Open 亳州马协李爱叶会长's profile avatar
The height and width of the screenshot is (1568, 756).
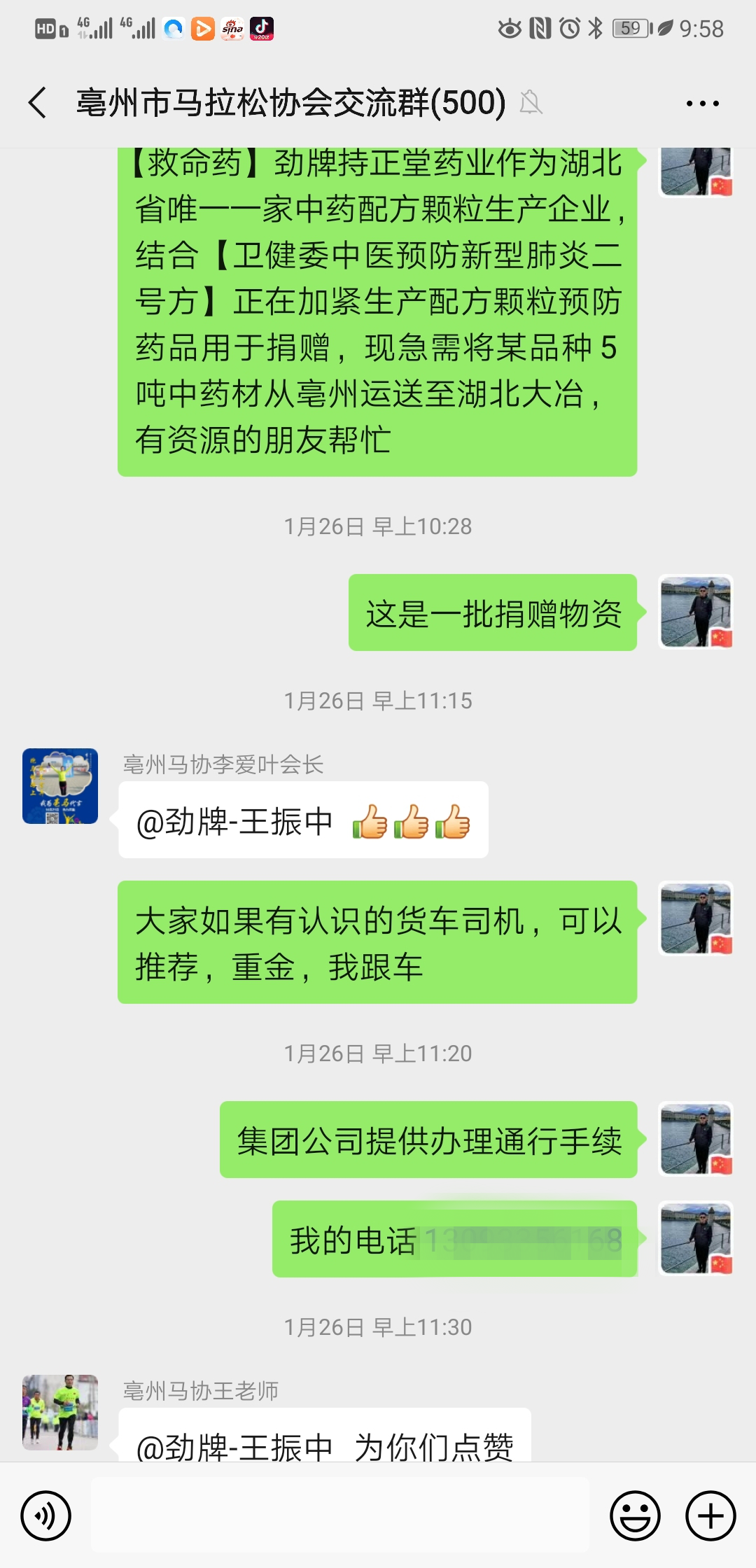pos(60,786)
